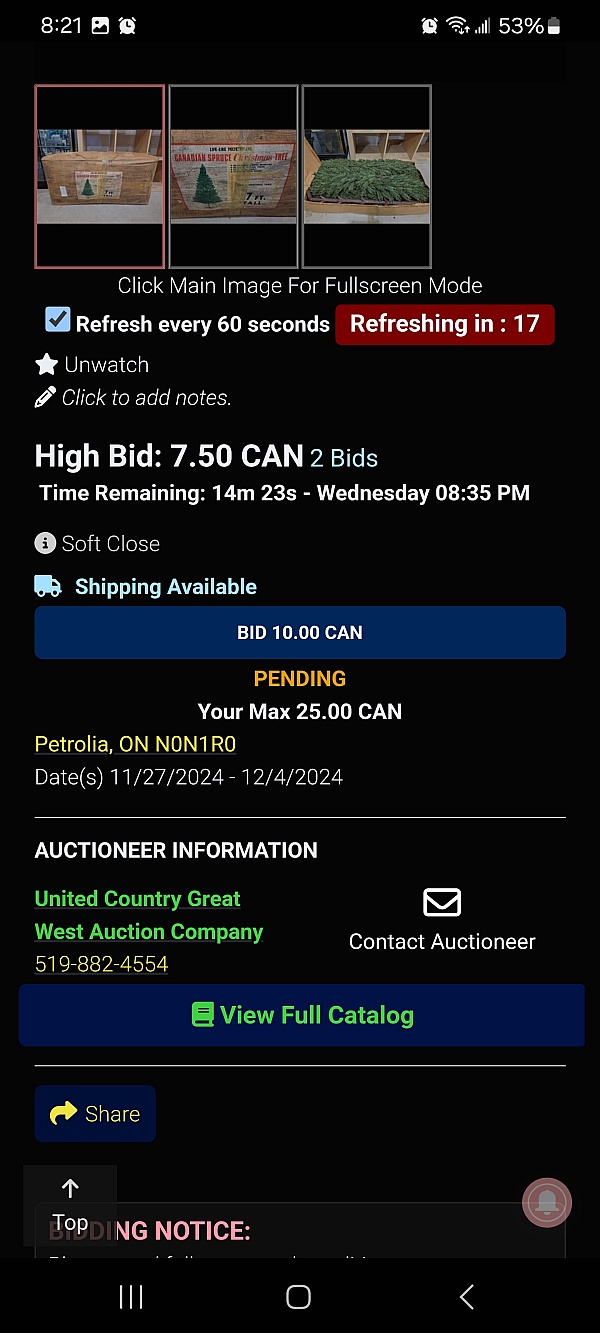Tap Shipping Available link
The image size is (600, 1333).
point(165,587)
